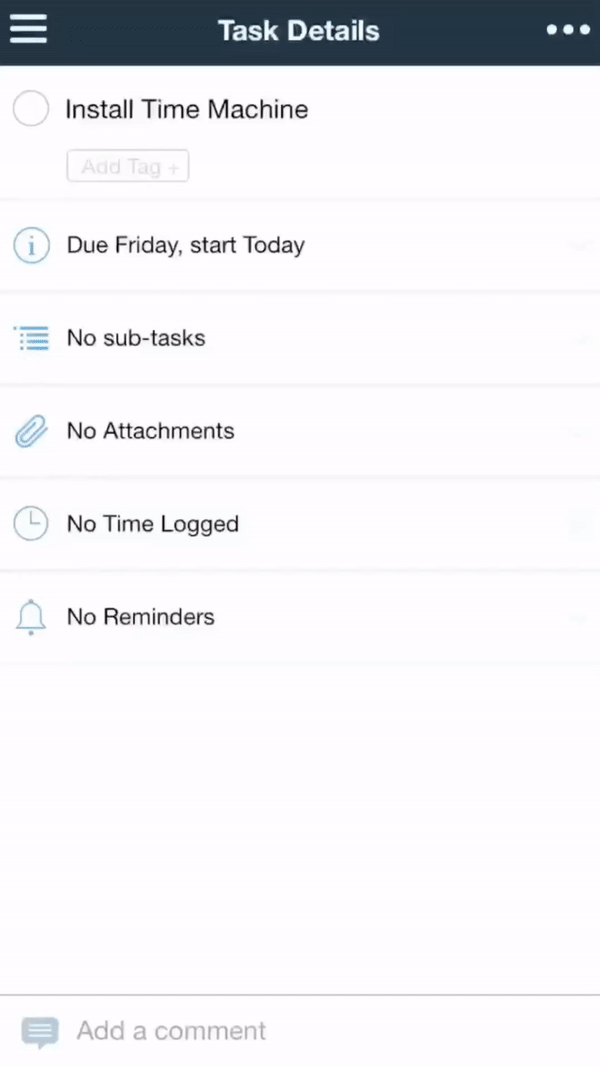The image size is (600, 1067).
Task: Focus the Add a comment field
Action: (x=300, y=1031)
